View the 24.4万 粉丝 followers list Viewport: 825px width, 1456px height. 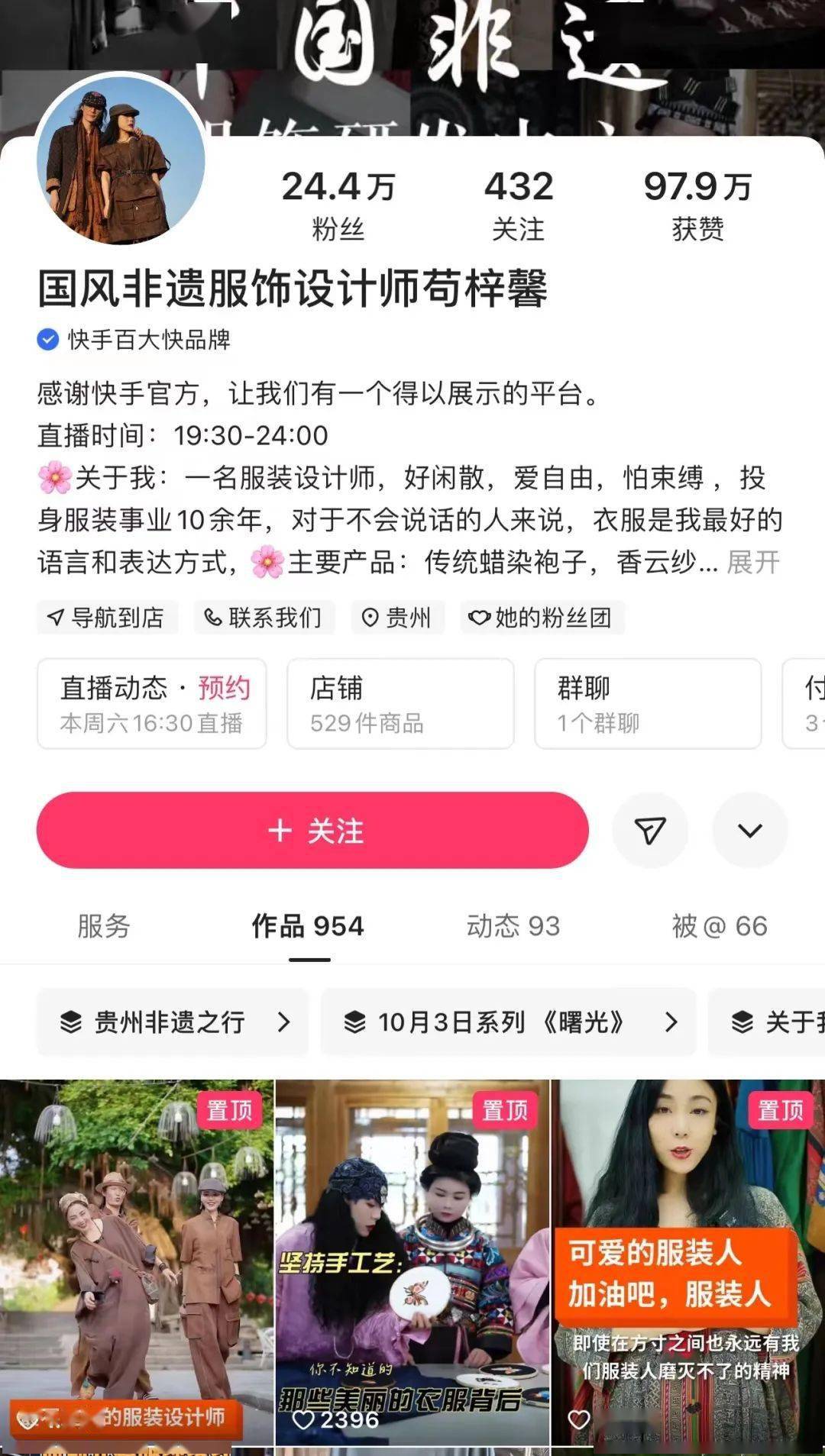(x=338, y=205)
